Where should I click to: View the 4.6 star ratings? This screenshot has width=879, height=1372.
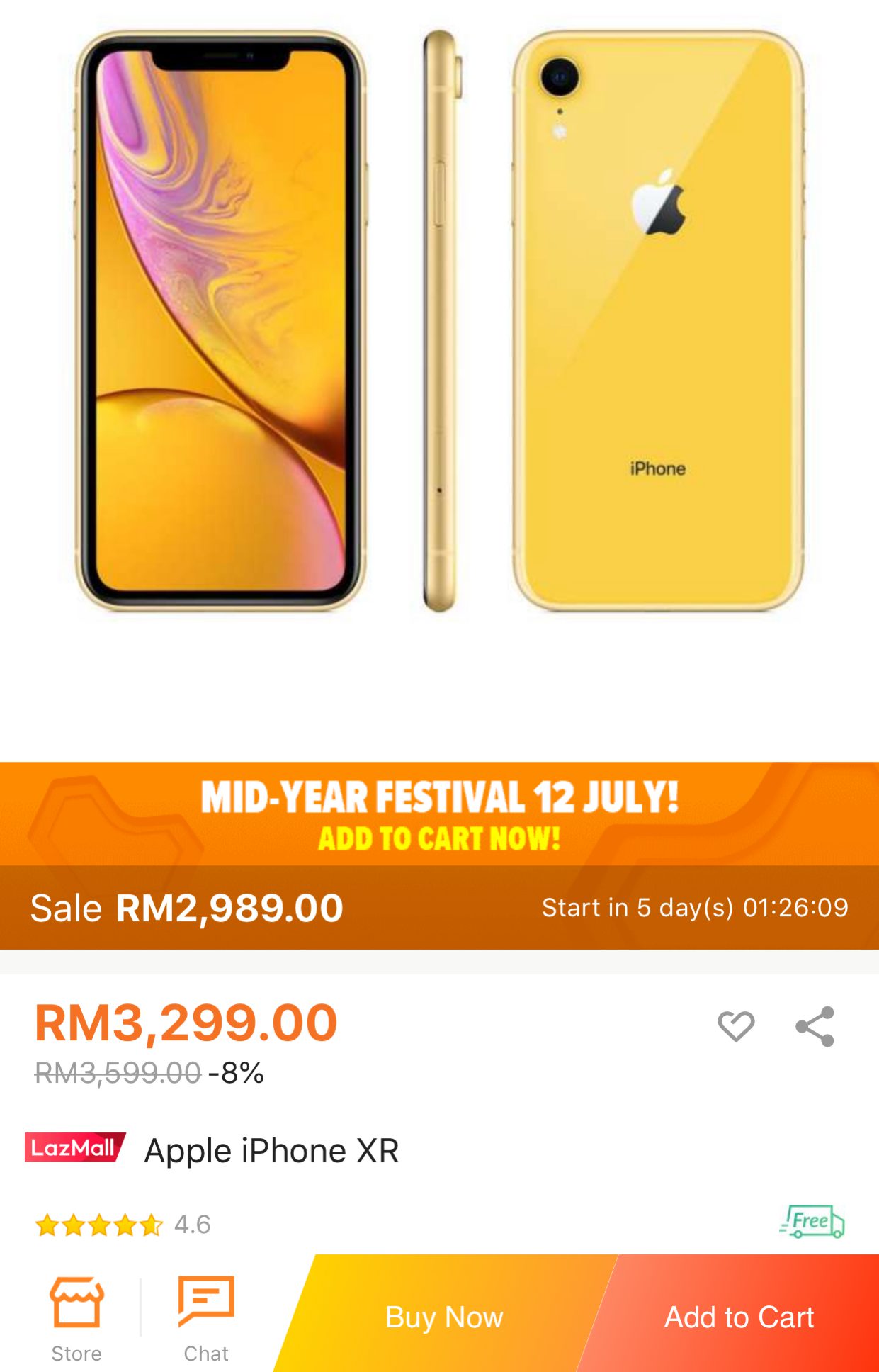tap(123, 1225)
